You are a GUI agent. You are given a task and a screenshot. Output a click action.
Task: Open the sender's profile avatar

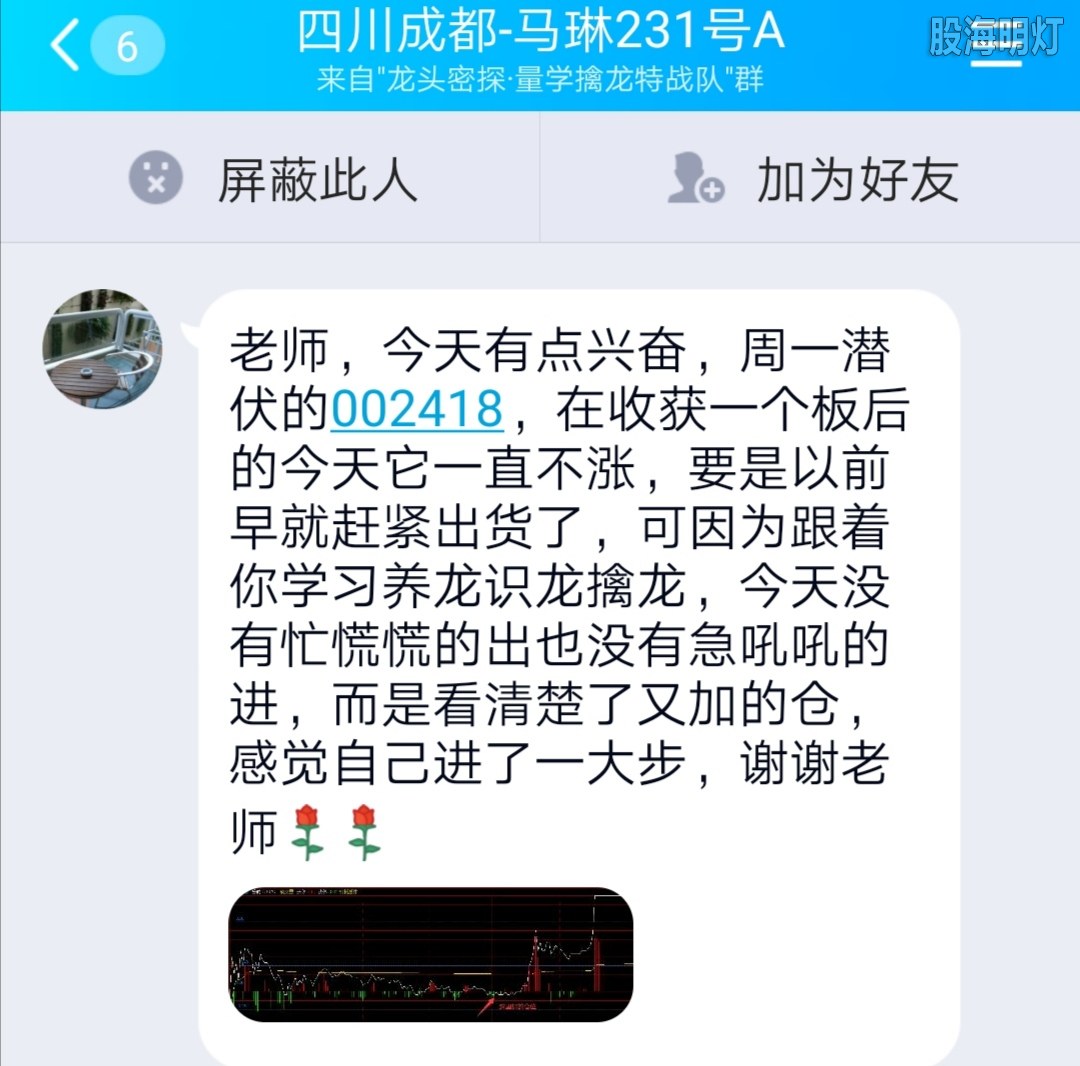tap(102, 349)
